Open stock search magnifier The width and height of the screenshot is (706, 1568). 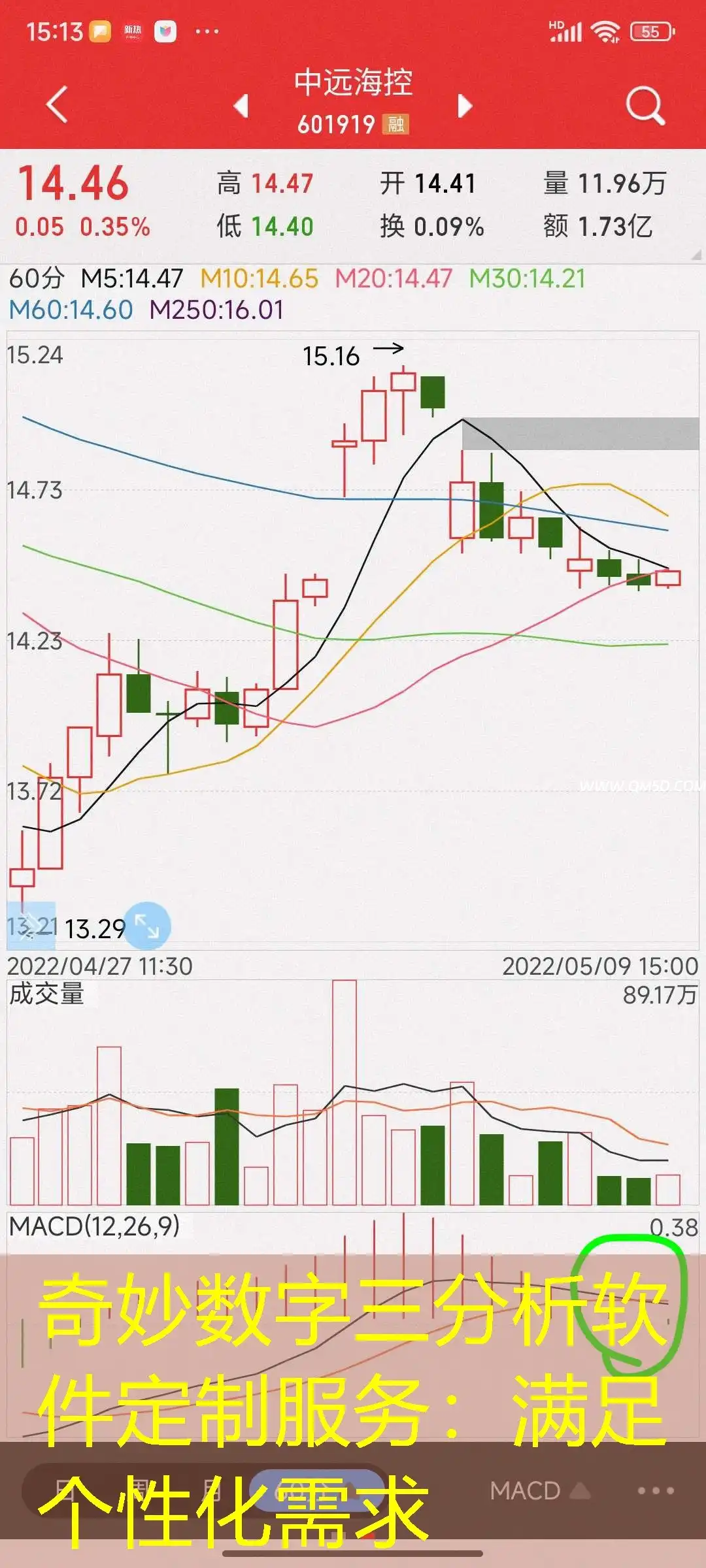click(645, 105)
